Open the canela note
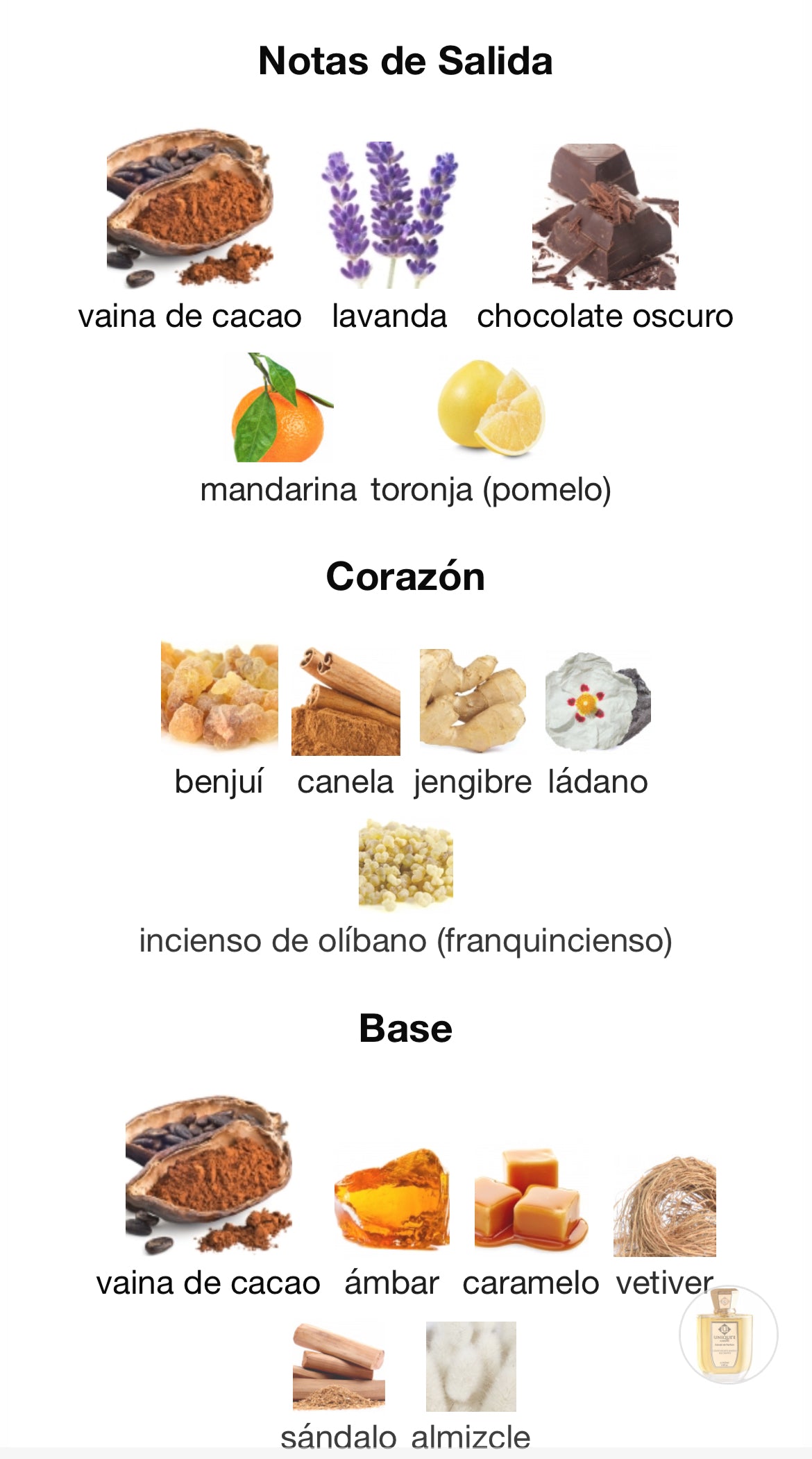Screen dimensions: 812x1459 [346, 701]
